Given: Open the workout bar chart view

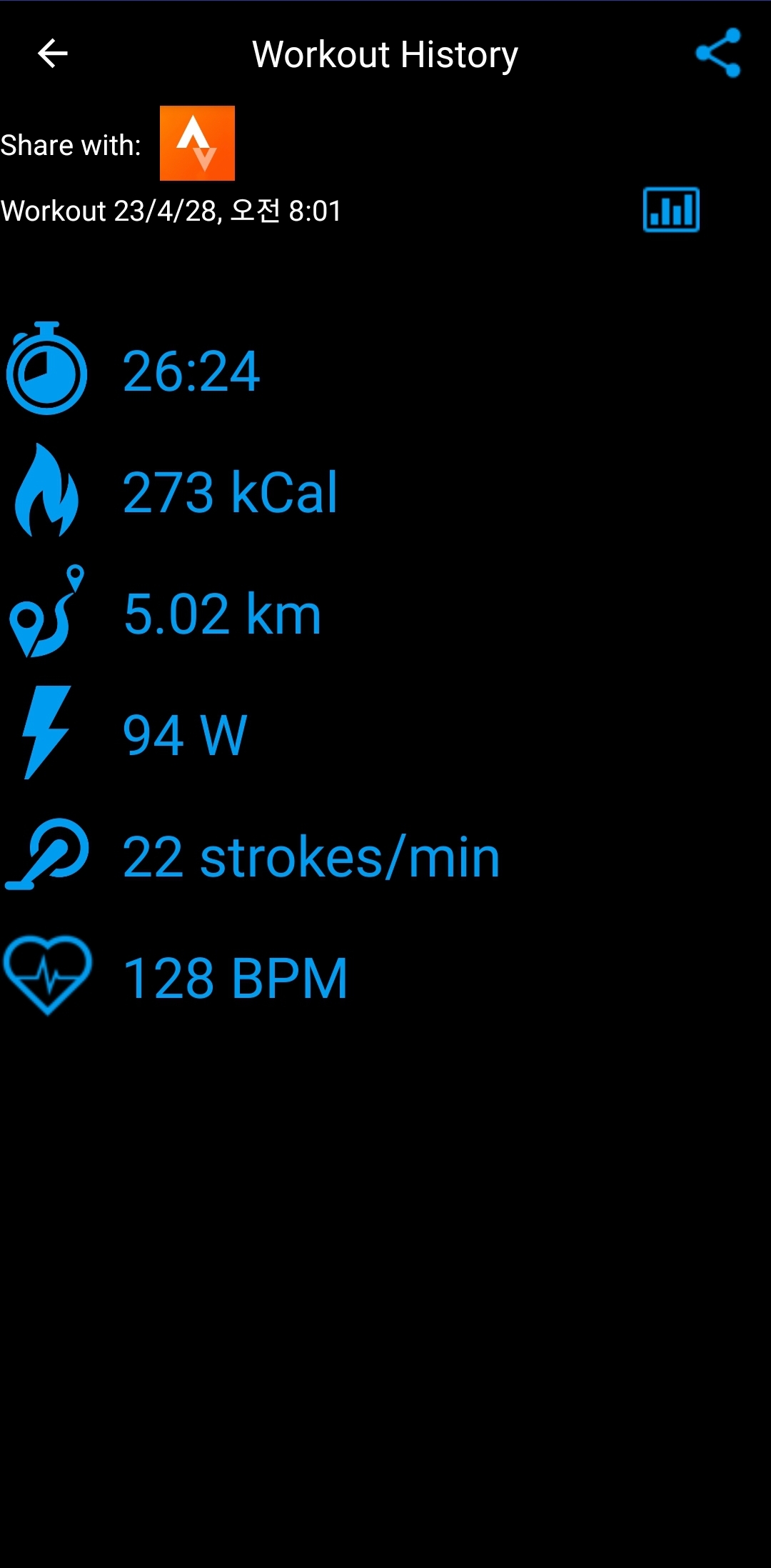Looking at the screenshot, I should tap(671, 209).
